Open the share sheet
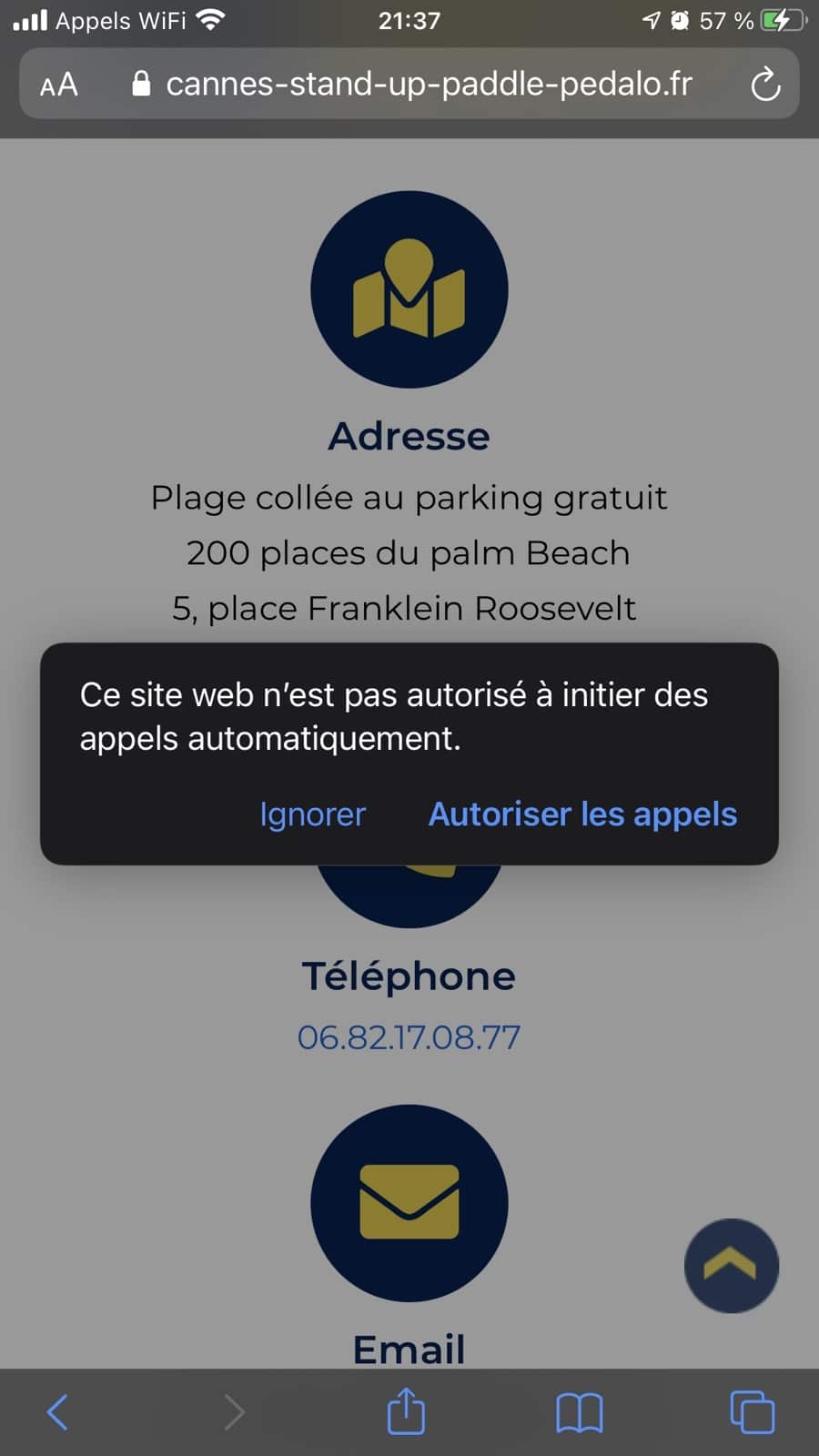 (406, 1410)
